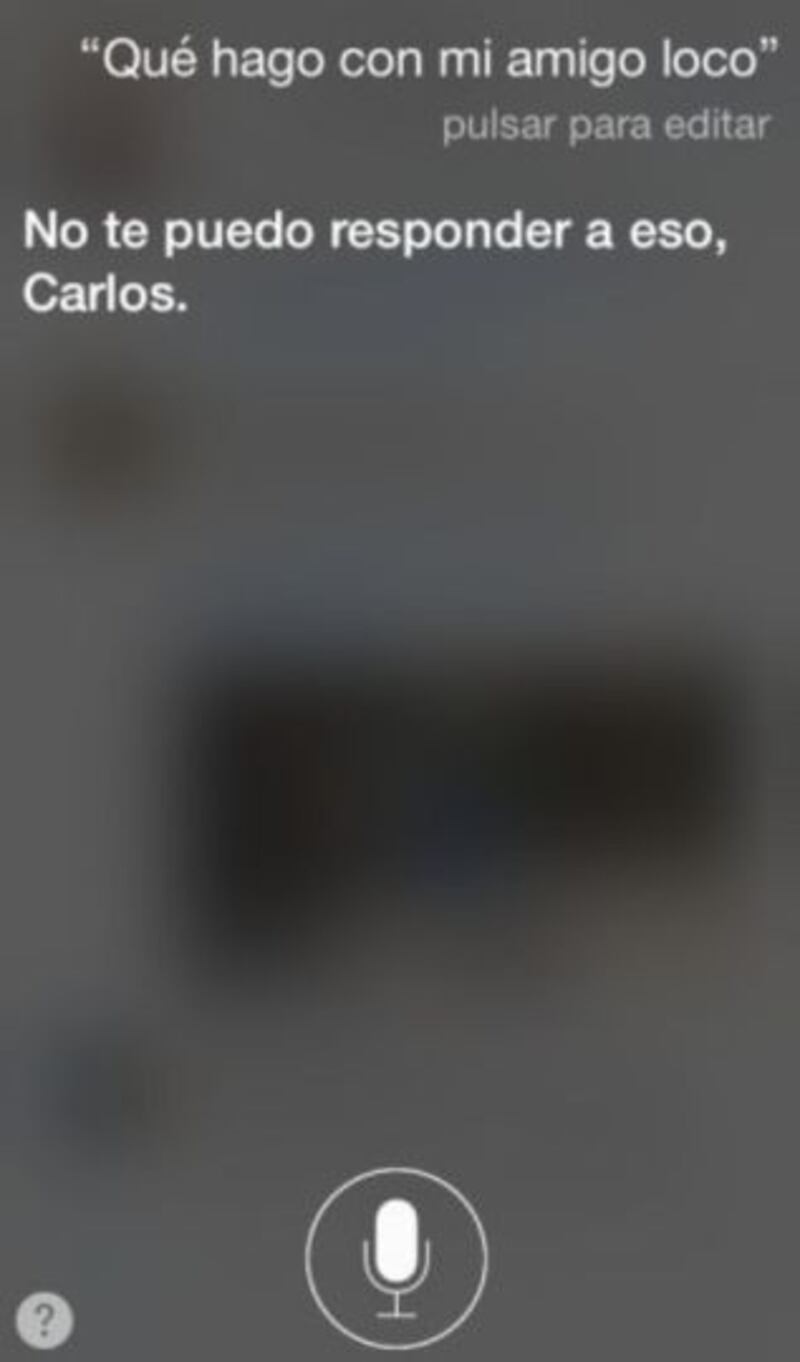The width and height of the screenshot is (800, 1362).
Task: Open the question mark help icon
Action: [44, 1320]
